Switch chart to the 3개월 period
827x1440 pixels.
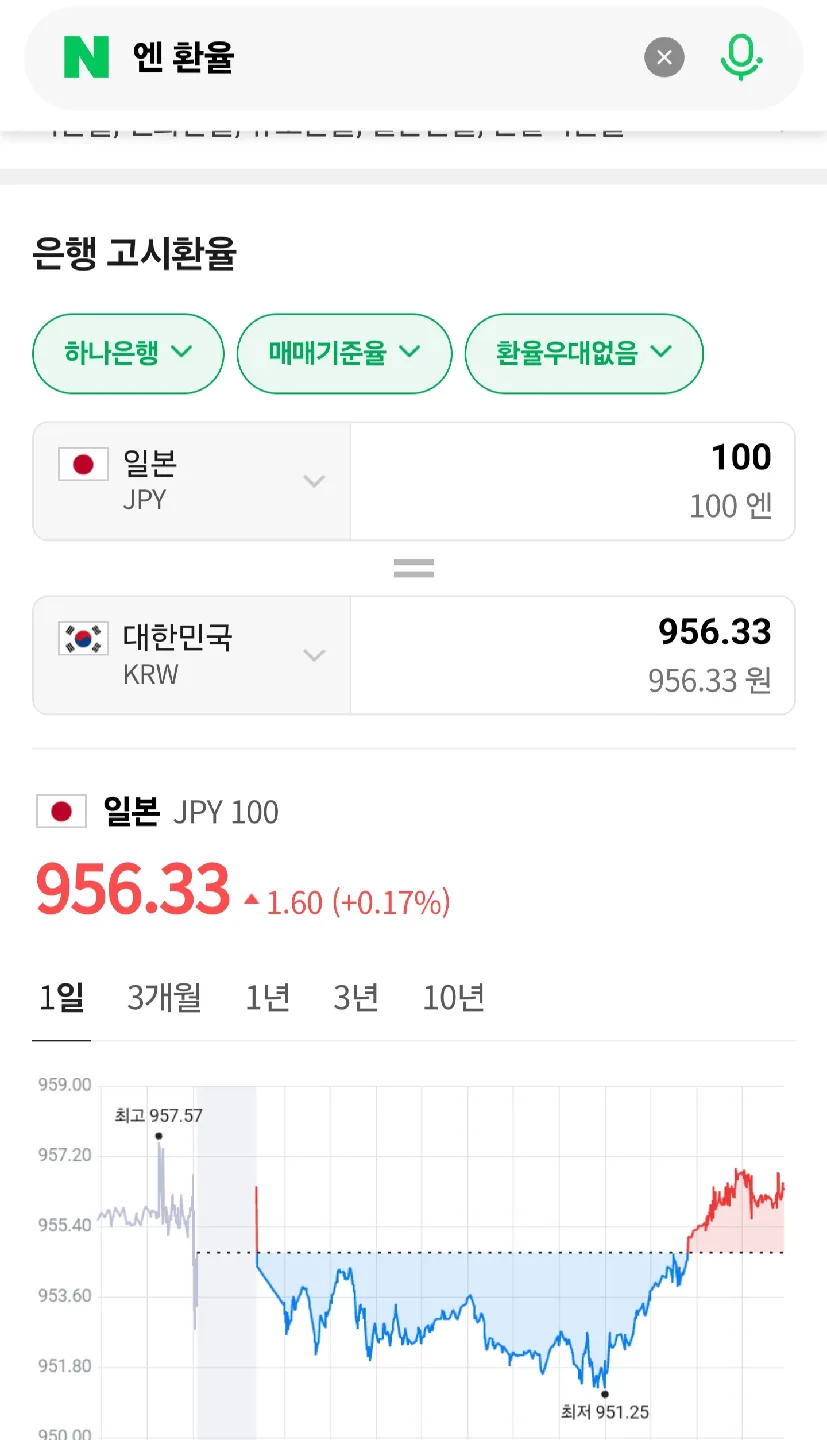click(x=164, y=997)
